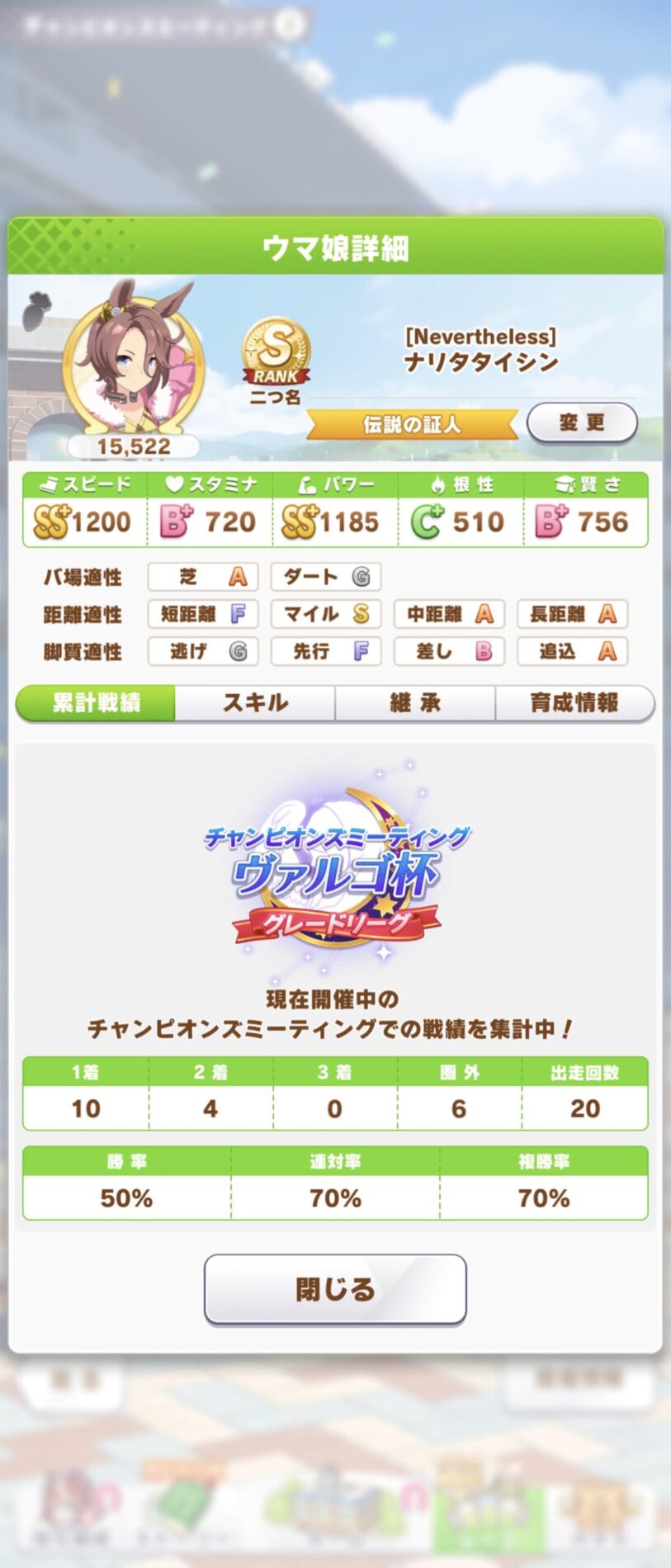
Task: Select the 累計戦績 tab
Action: tap(96, 703)
